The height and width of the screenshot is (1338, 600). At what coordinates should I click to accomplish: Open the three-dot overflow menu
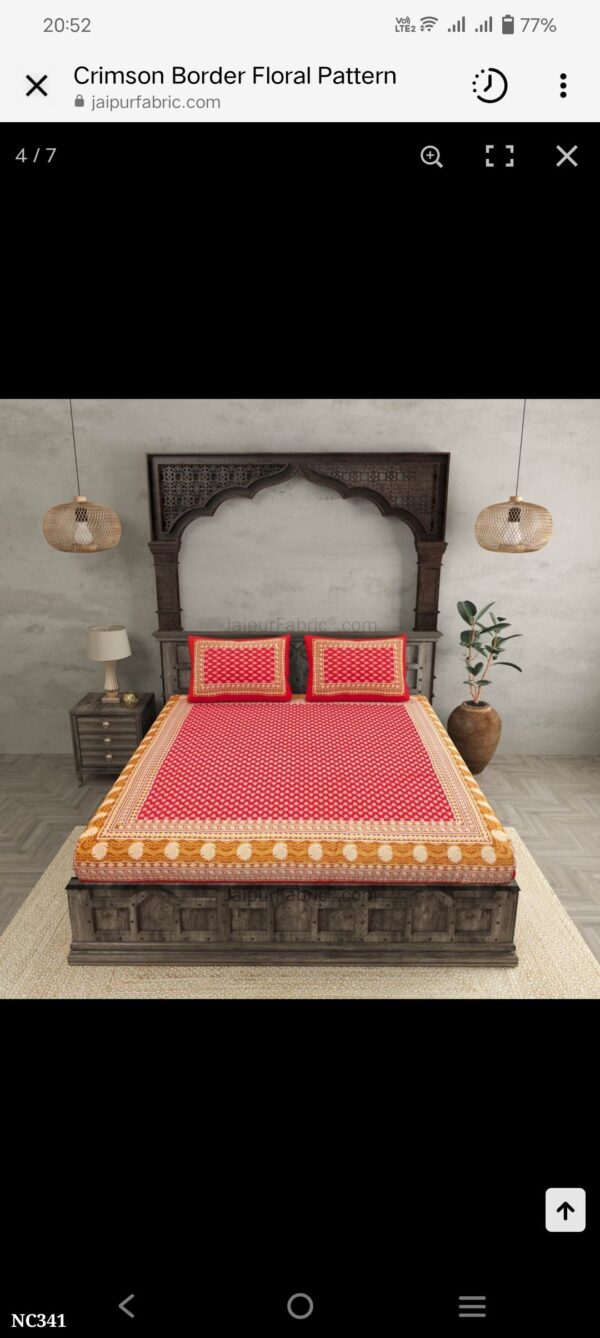563,86
